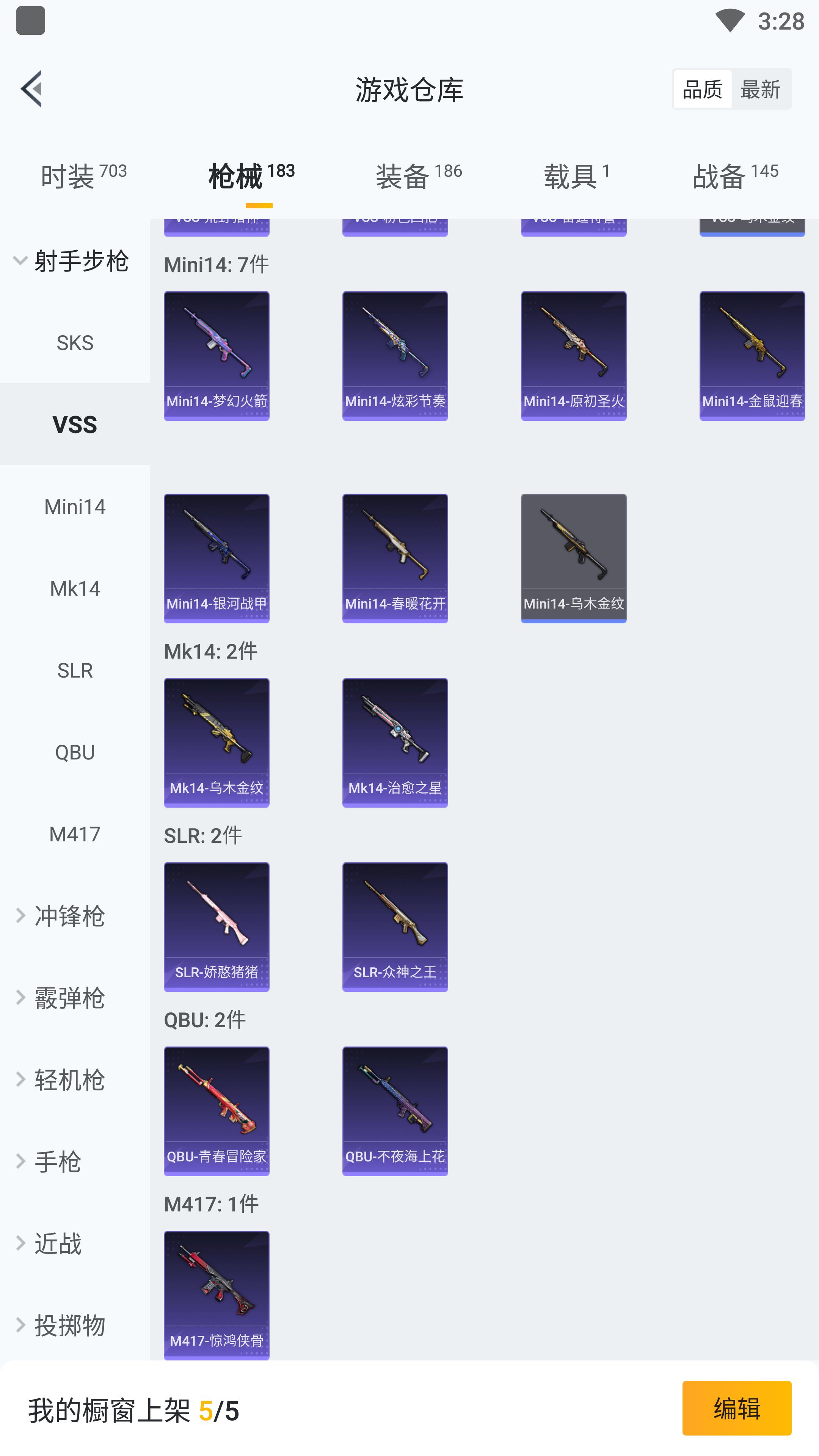Image resolution: width=819 pixels, height=1456 pixels.
Task: Select SKS in the sidebar
Action: (x=75, y=342)
